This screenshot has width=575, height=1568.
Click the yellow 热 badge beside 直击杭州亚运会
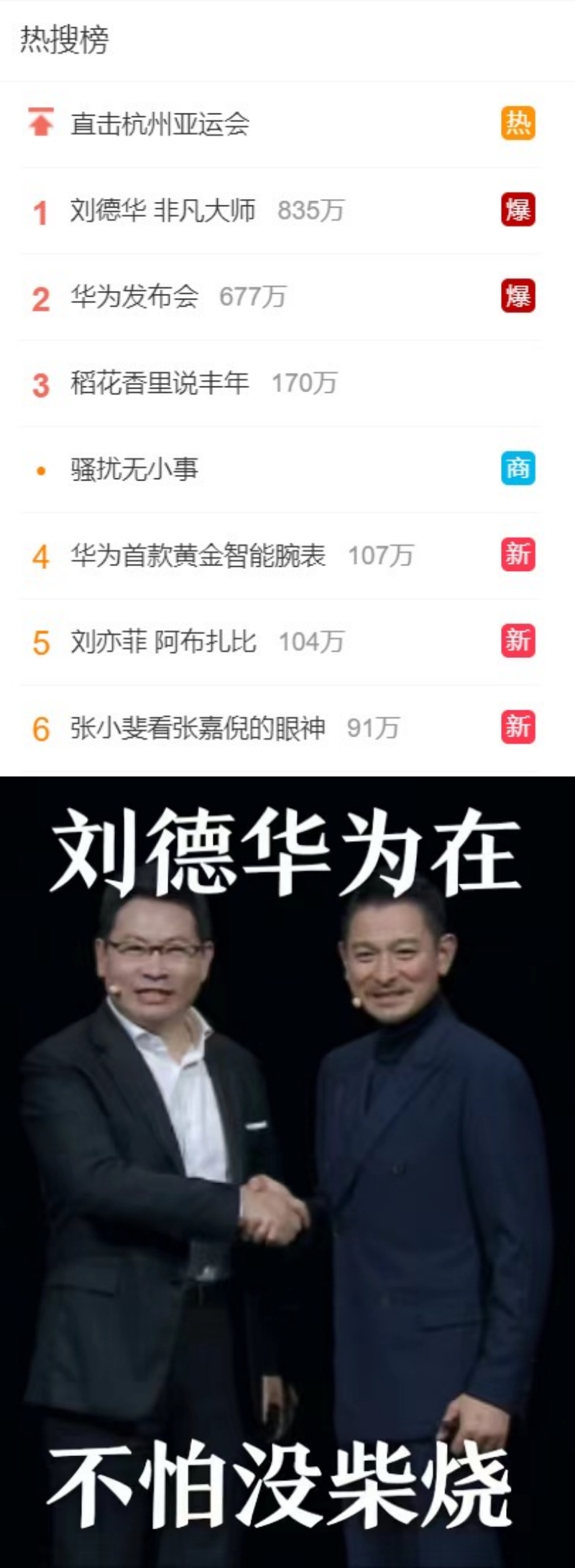click(x=520, y=124)
